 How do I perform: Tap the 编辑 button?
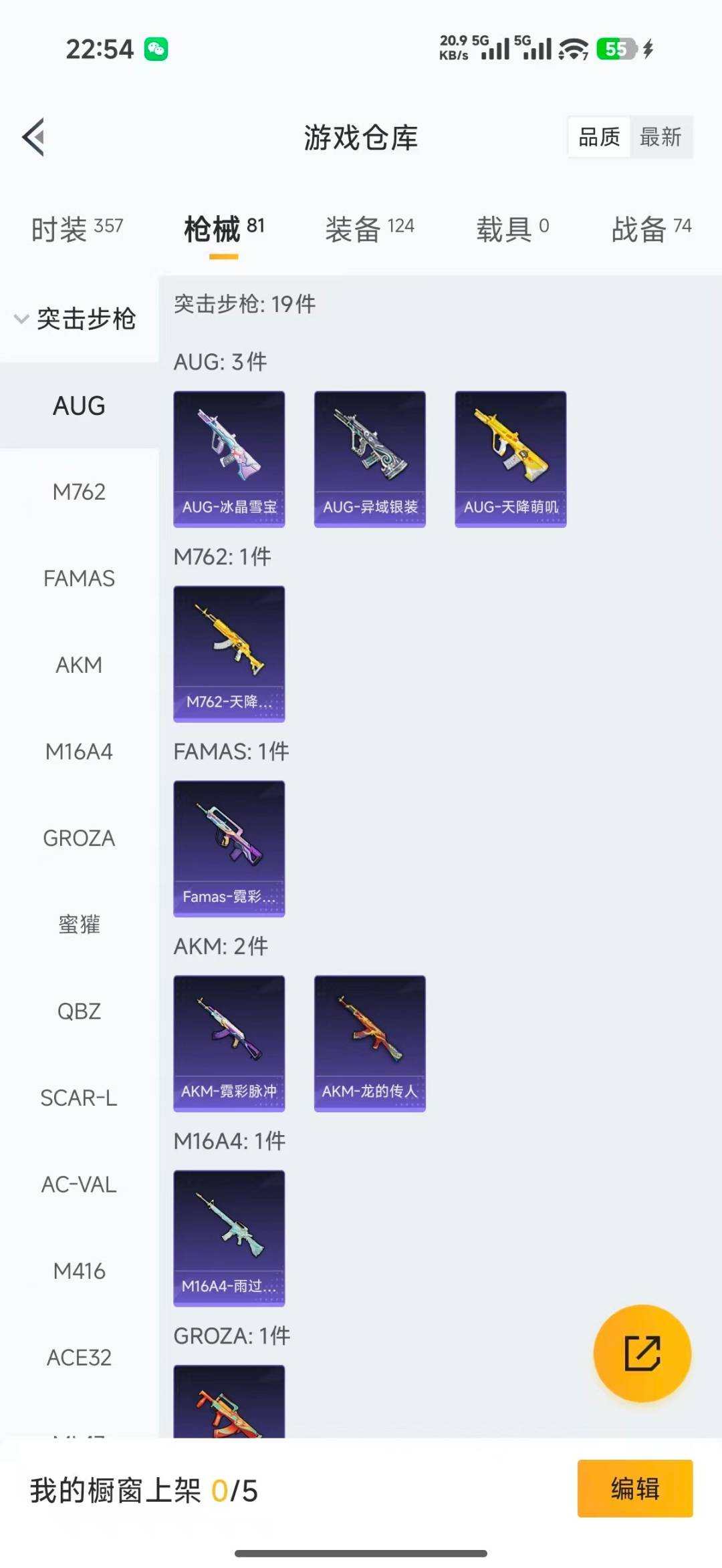(x=635, y=1489)
